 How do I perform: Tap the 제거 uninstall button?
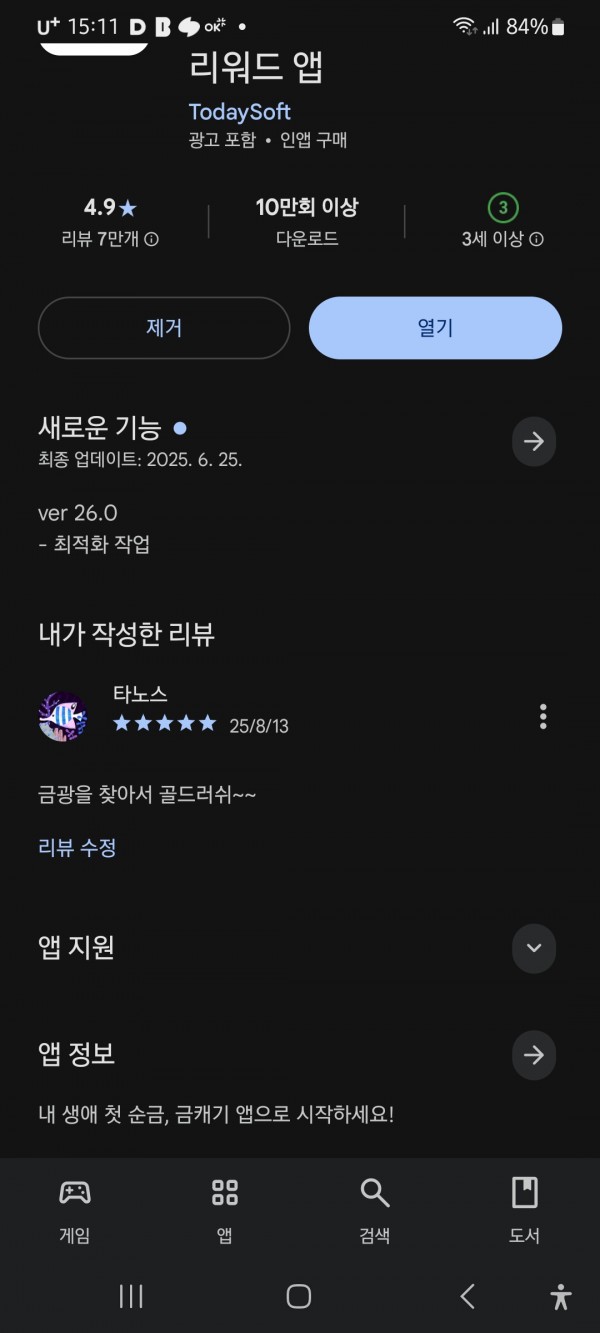164,328
